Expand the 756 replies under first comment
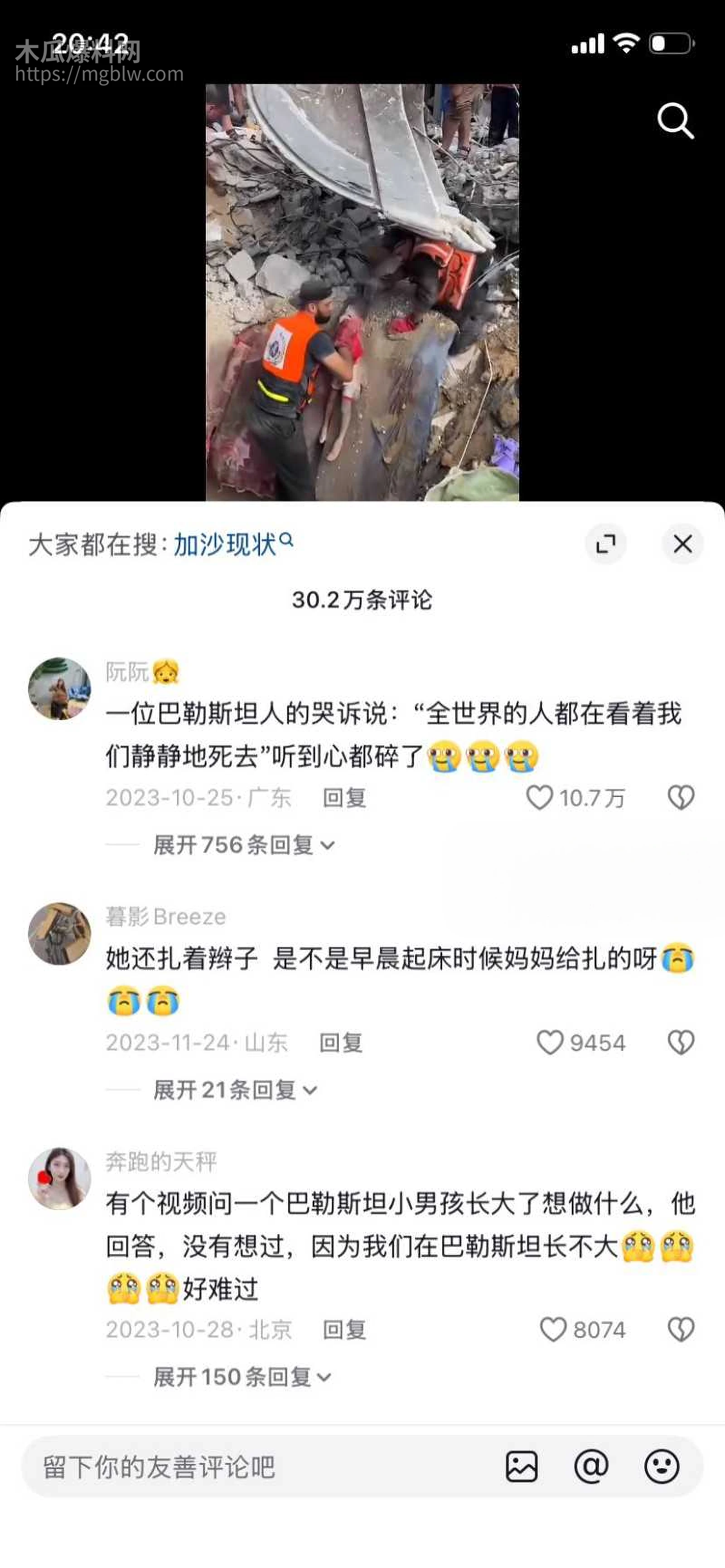725x1568 pixels. pos(237,845)
